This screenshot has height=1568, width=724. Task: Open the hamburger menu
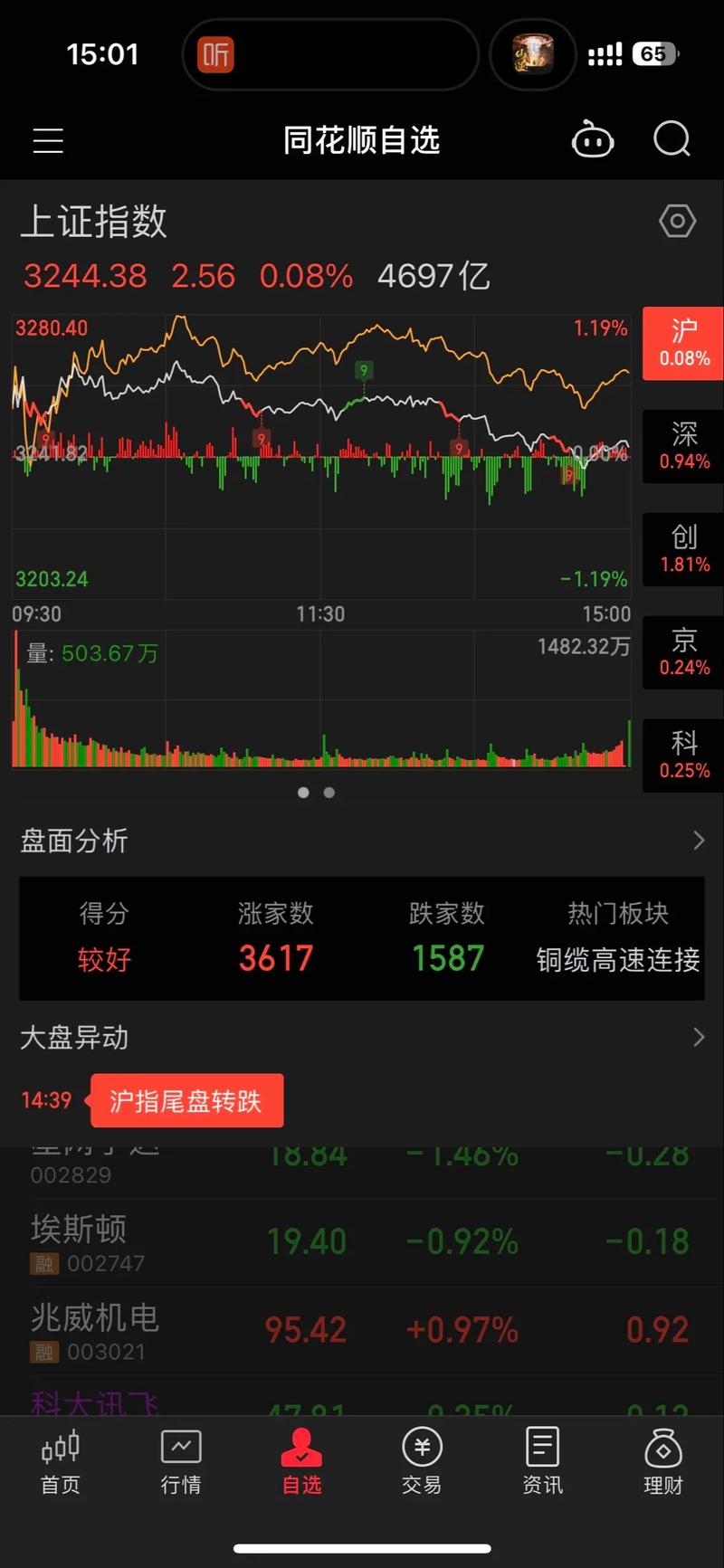[x=48, y=141]
